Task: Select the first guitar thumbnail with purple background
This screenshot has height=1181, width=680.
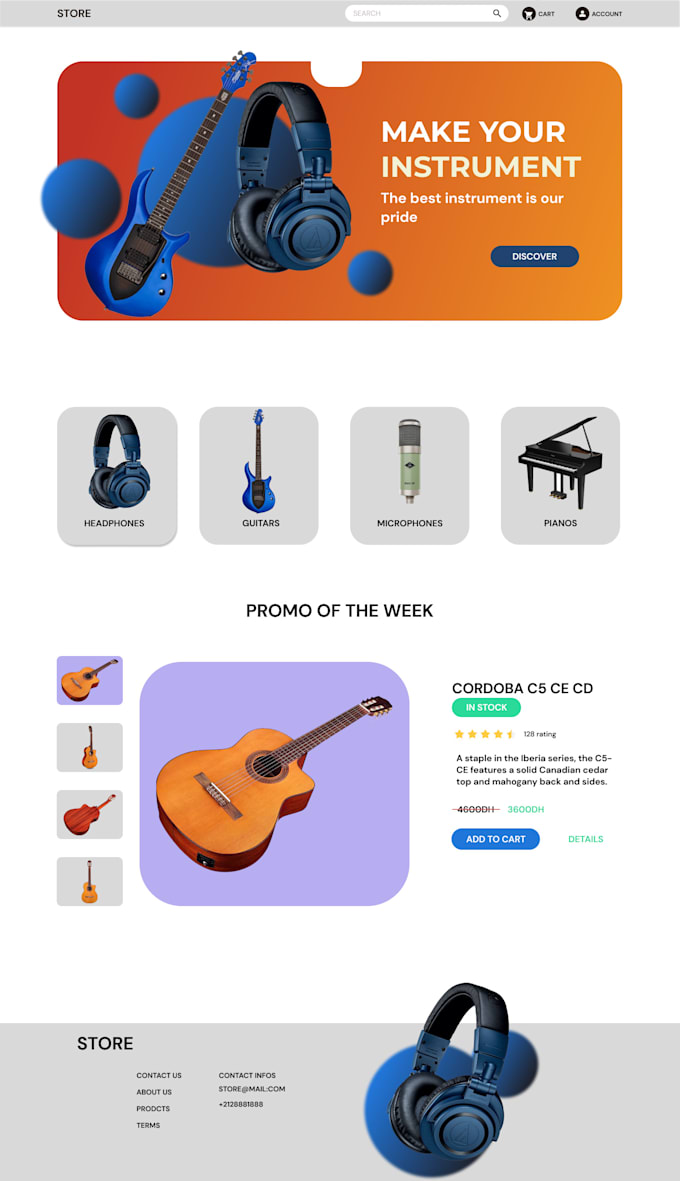Action: point(90,680)
